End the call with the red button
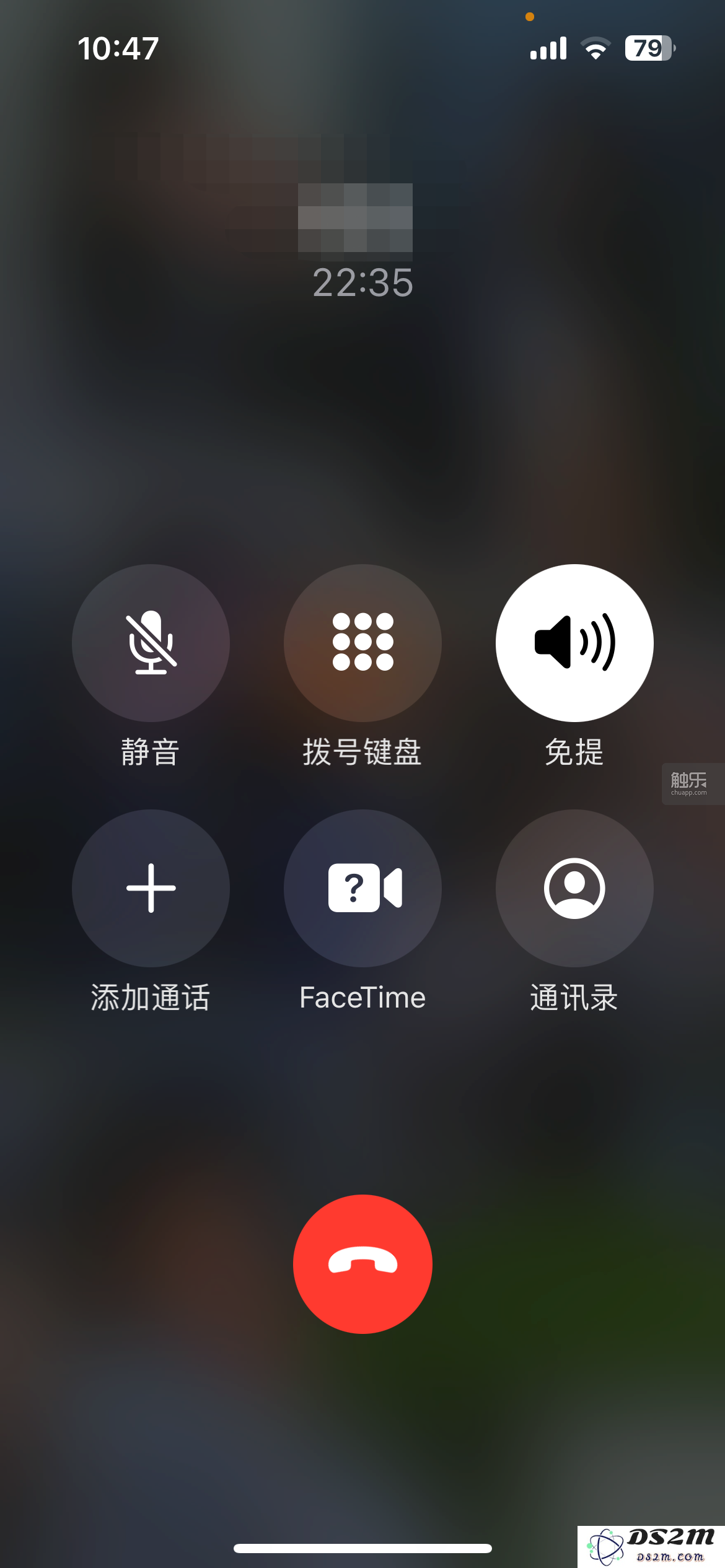Viewport: 725px width, 1568px height. 362,1264
